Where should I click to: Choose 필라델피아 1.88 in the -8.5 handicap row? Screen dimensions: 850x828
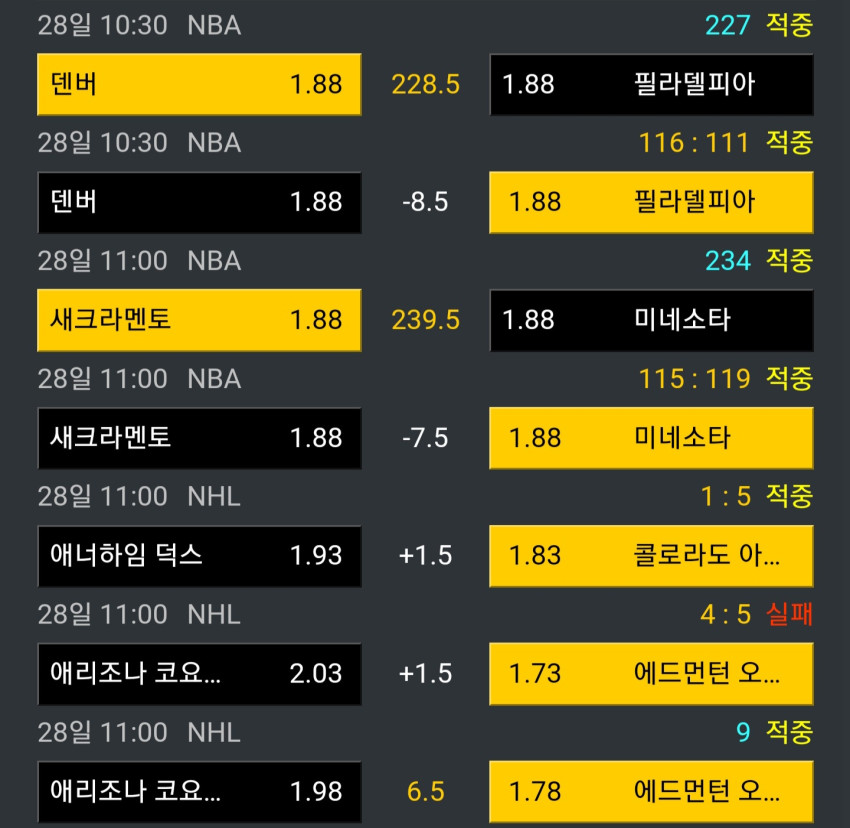(x=651, y=202)
